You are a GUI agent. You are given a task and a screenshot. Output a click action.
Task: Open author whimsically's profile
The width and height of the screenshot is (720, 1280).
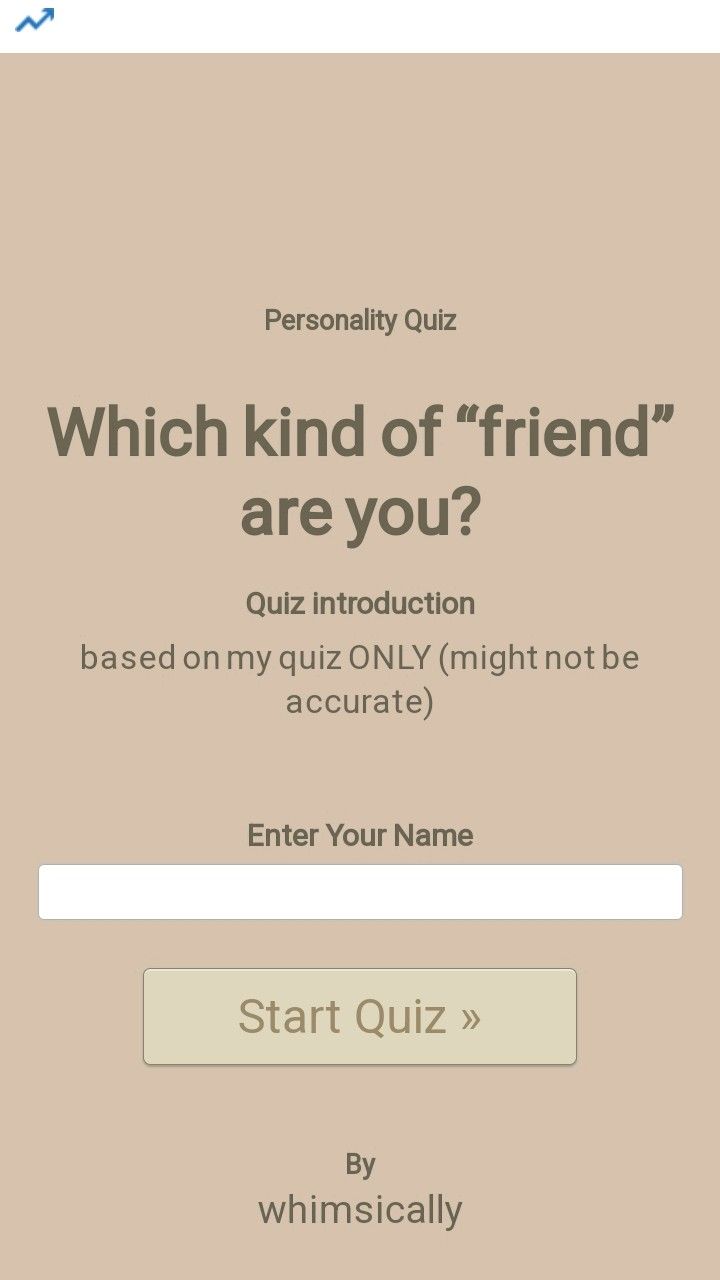click(360, 1210)
